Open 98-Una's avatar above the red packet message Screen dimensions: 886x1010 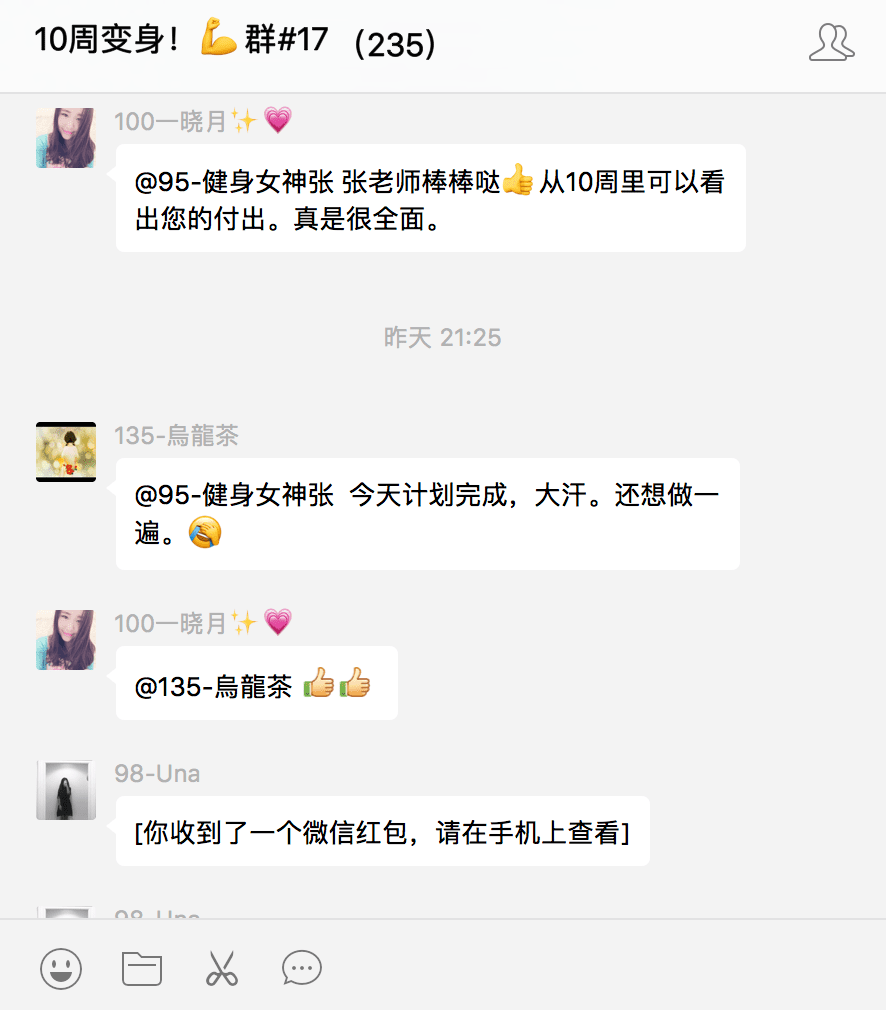(x=66, y=790)
